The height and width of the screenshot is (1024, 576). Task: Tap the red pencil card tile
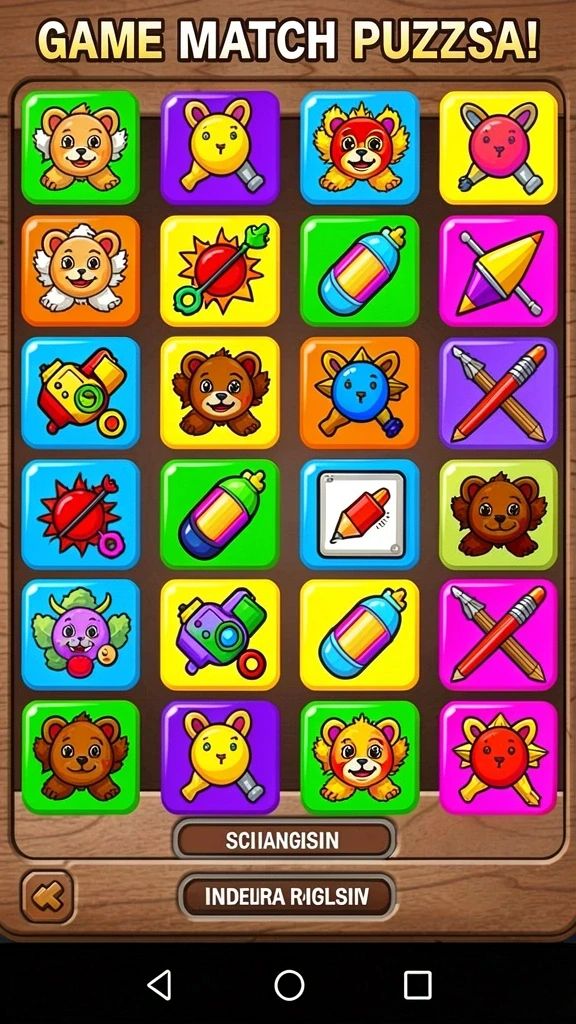point(360,514)
